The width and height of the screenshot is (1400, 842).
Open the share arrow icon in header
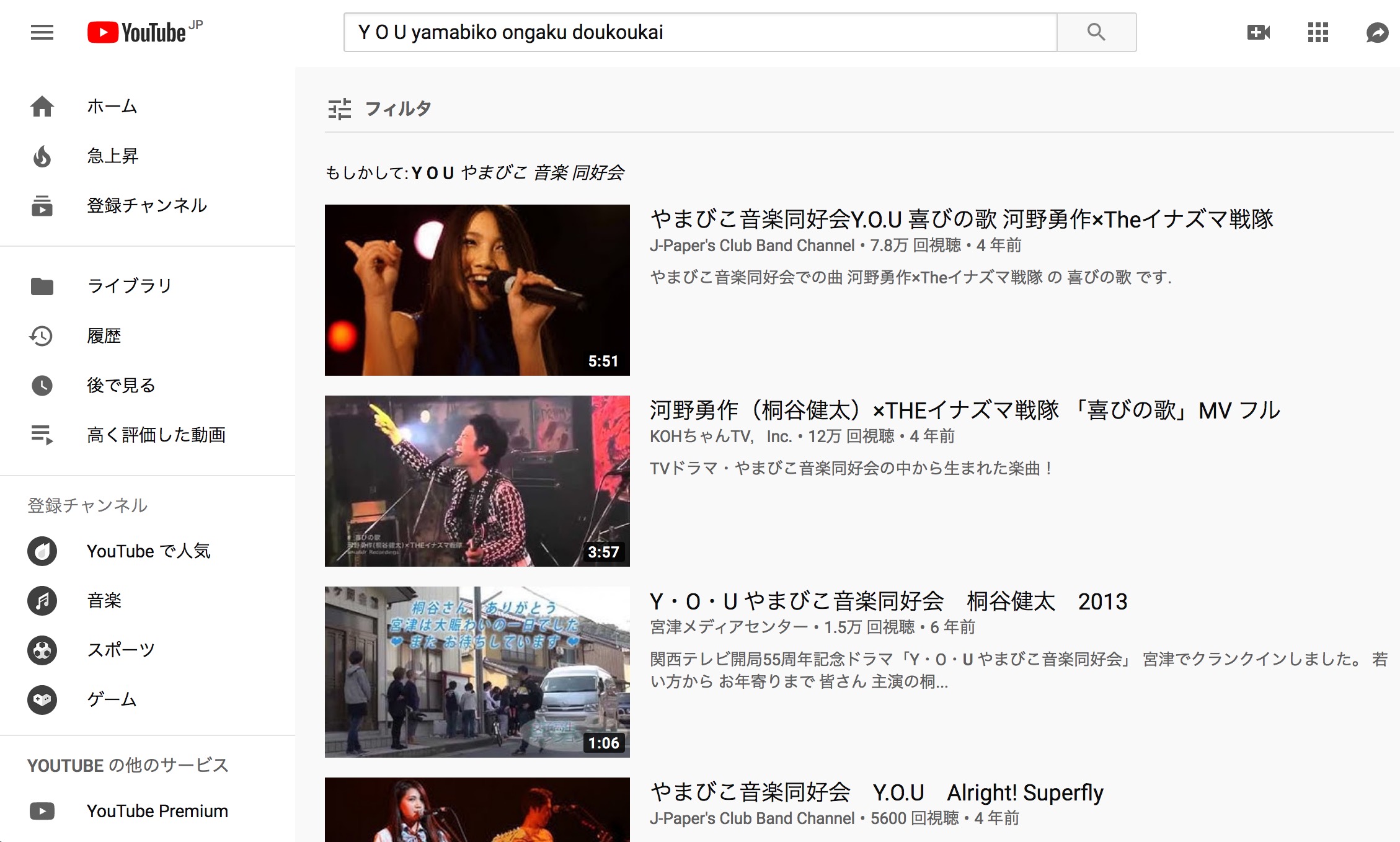point(1377,32)
